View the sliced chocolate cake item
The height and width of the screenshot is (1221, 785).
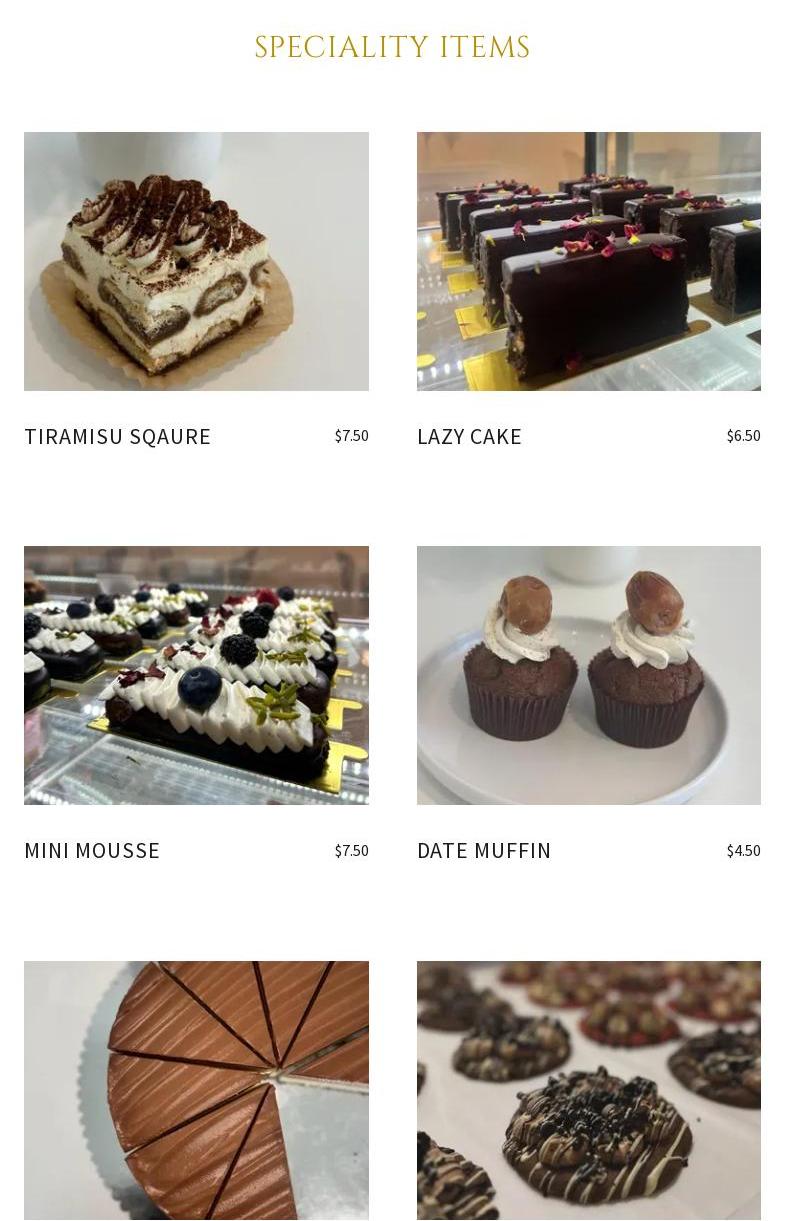pyautogui.click(x=196, y=1090)
